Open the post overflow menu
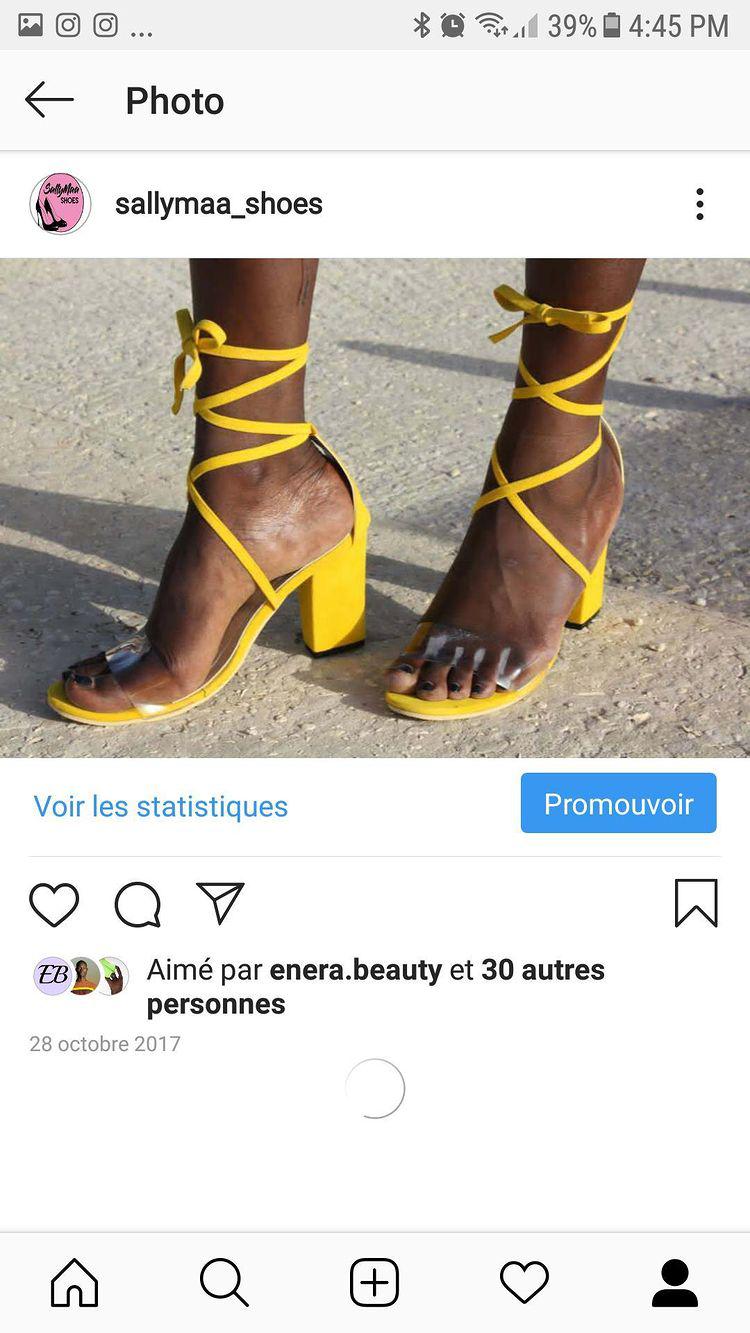This screenshot has height=1333, width=750. click(700, 204)
